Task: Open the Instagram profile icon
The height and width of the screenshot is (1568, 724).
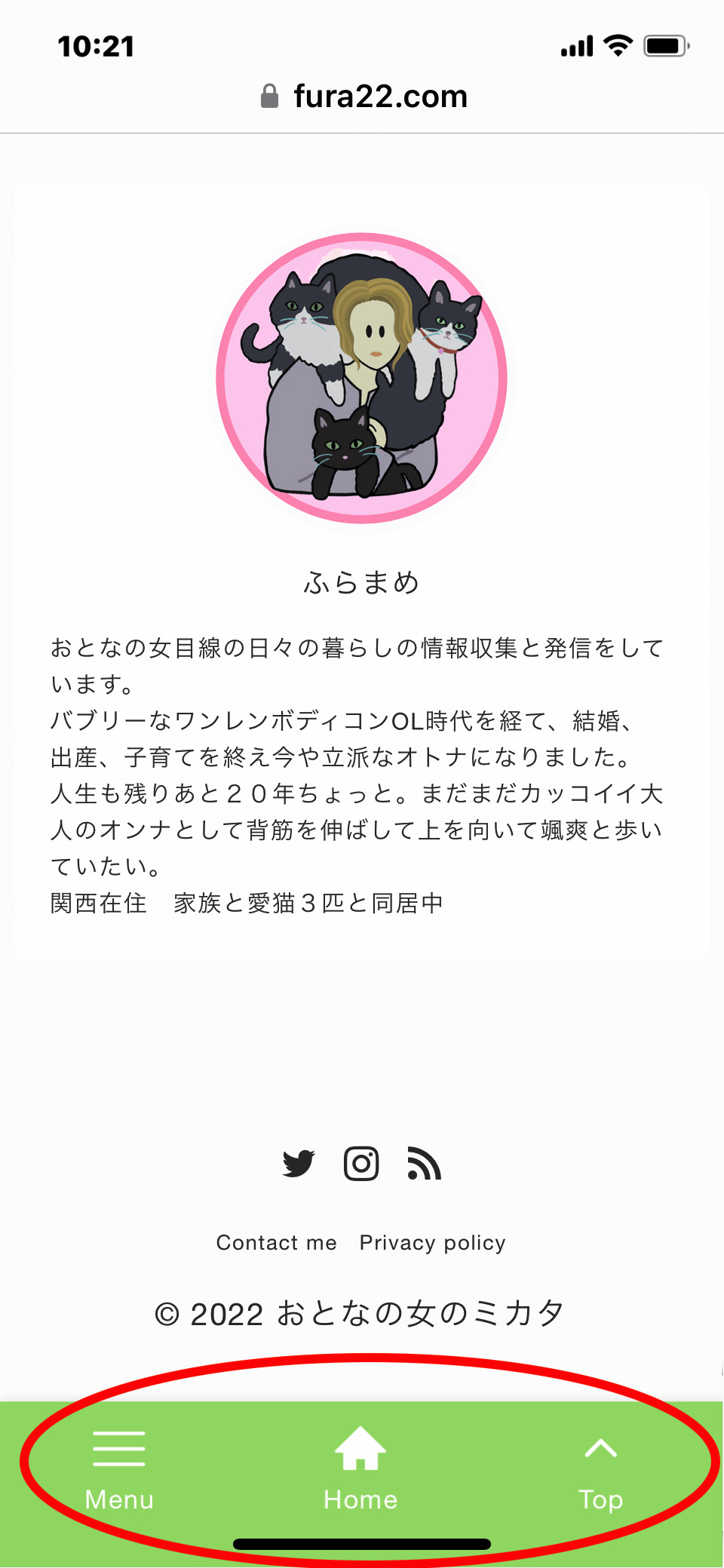Action: (x=361, y=1163)
